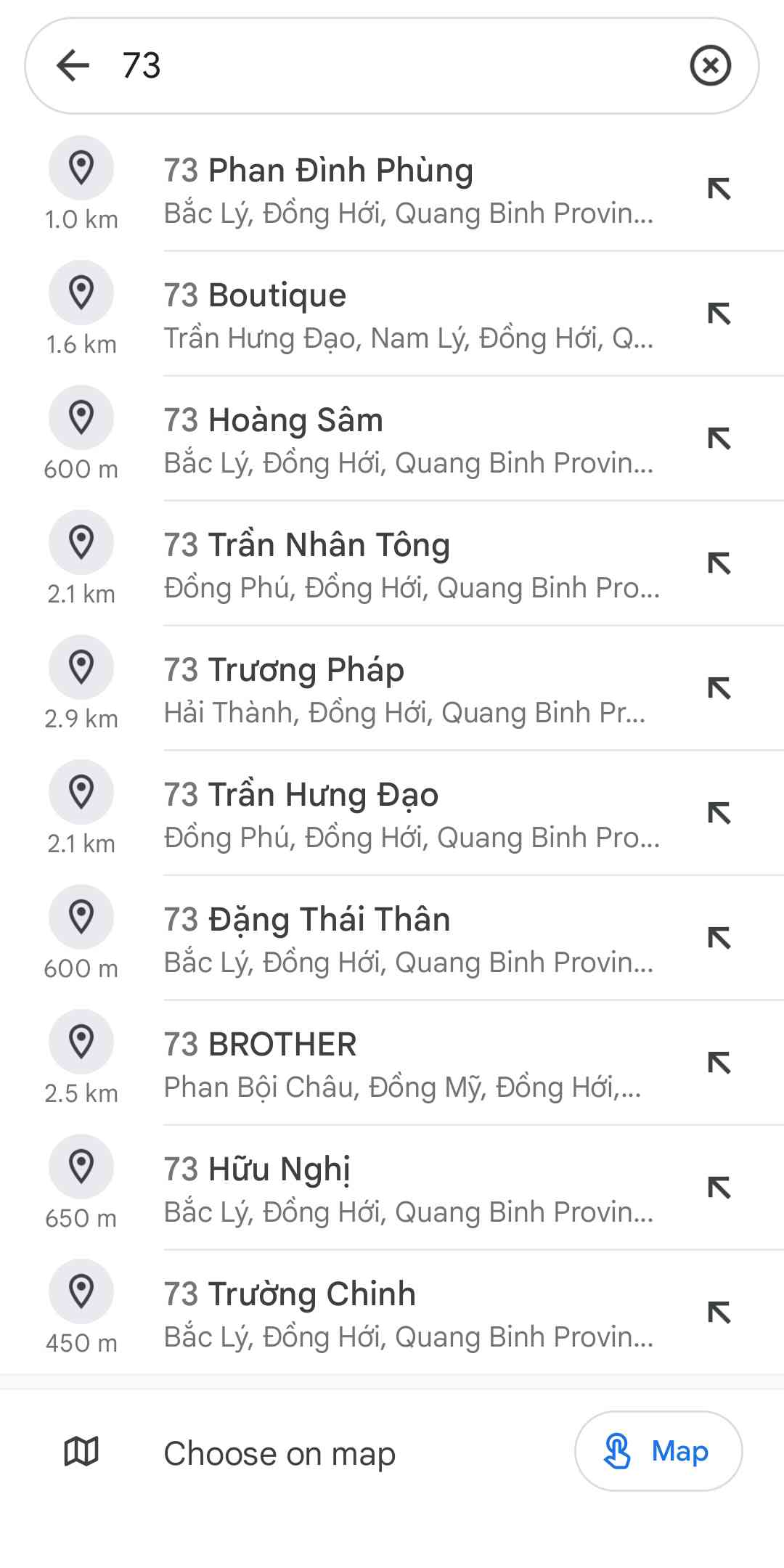Insert 73 Boutique into search box via arrow

(719, 314)
